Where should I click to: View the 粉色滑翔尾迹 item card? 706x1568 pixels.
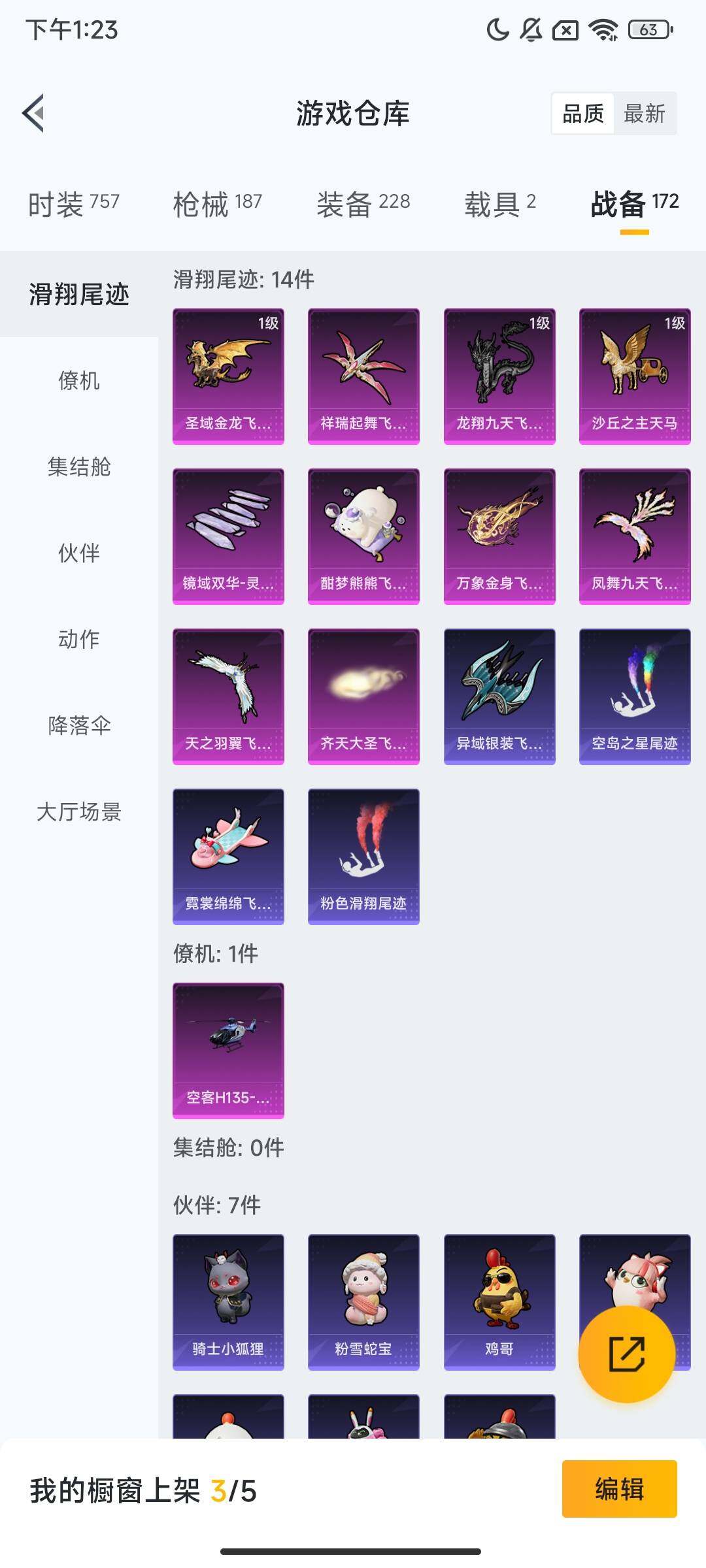[x=363, y=857]
